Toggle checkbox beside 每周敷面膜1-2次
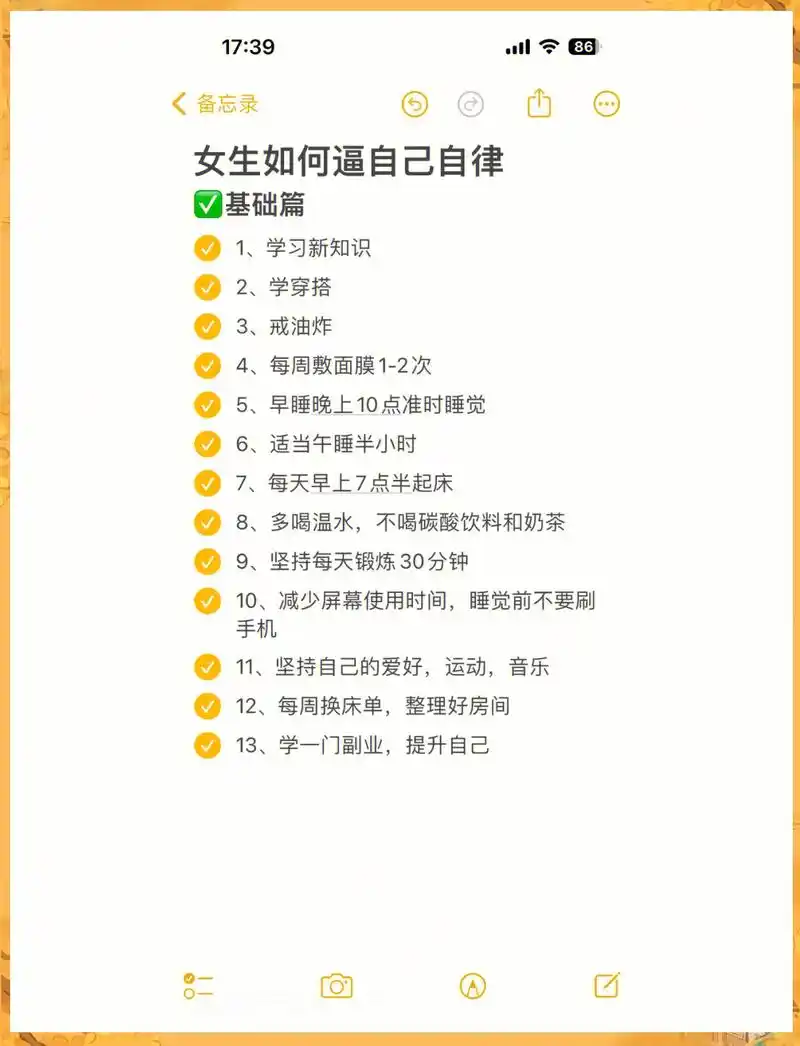800x1046 pixels. point(207,365)
